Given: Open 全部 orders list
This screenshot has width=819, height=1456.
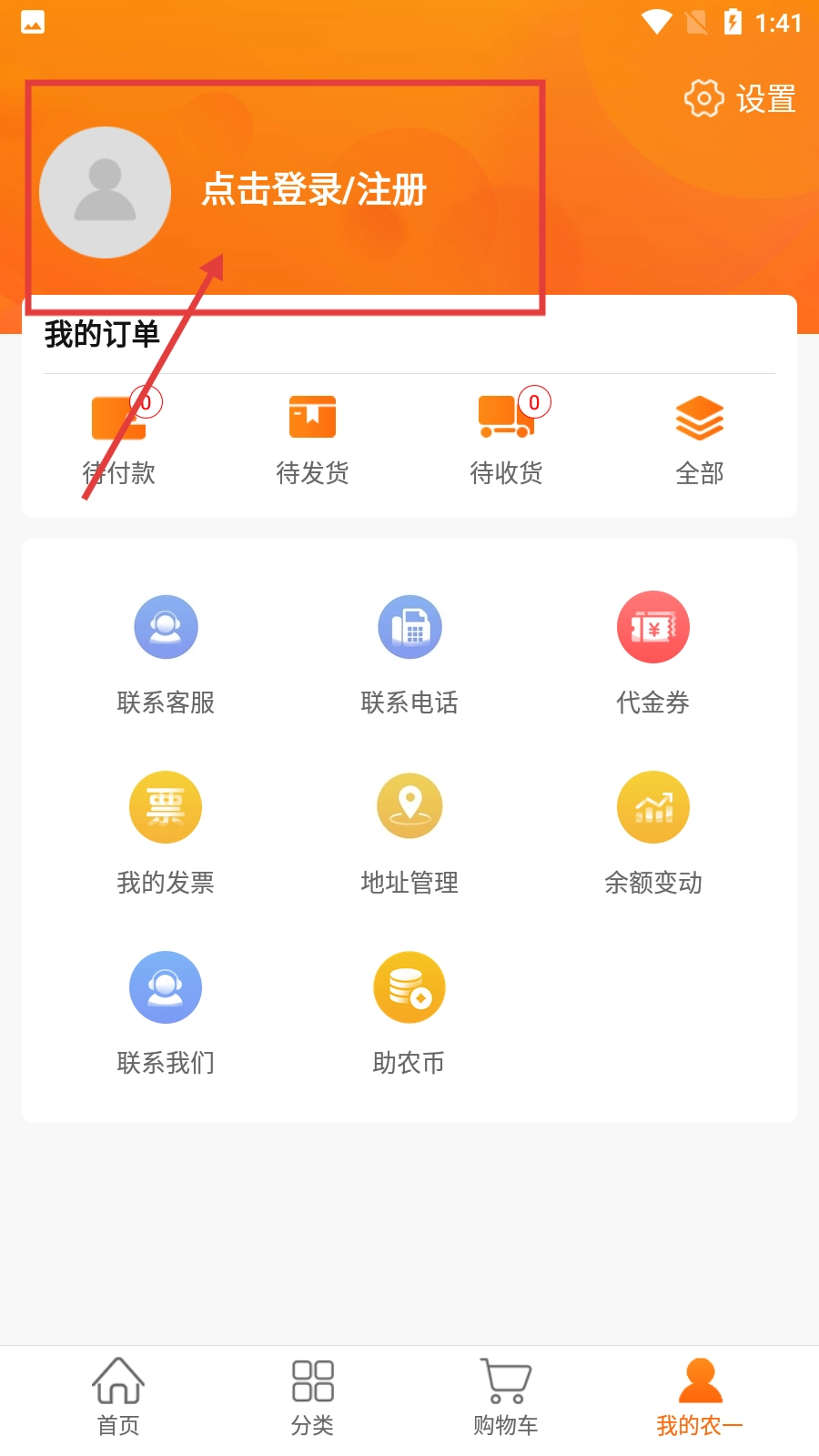Looking at the screenshot, I should (x=699, y=440).
